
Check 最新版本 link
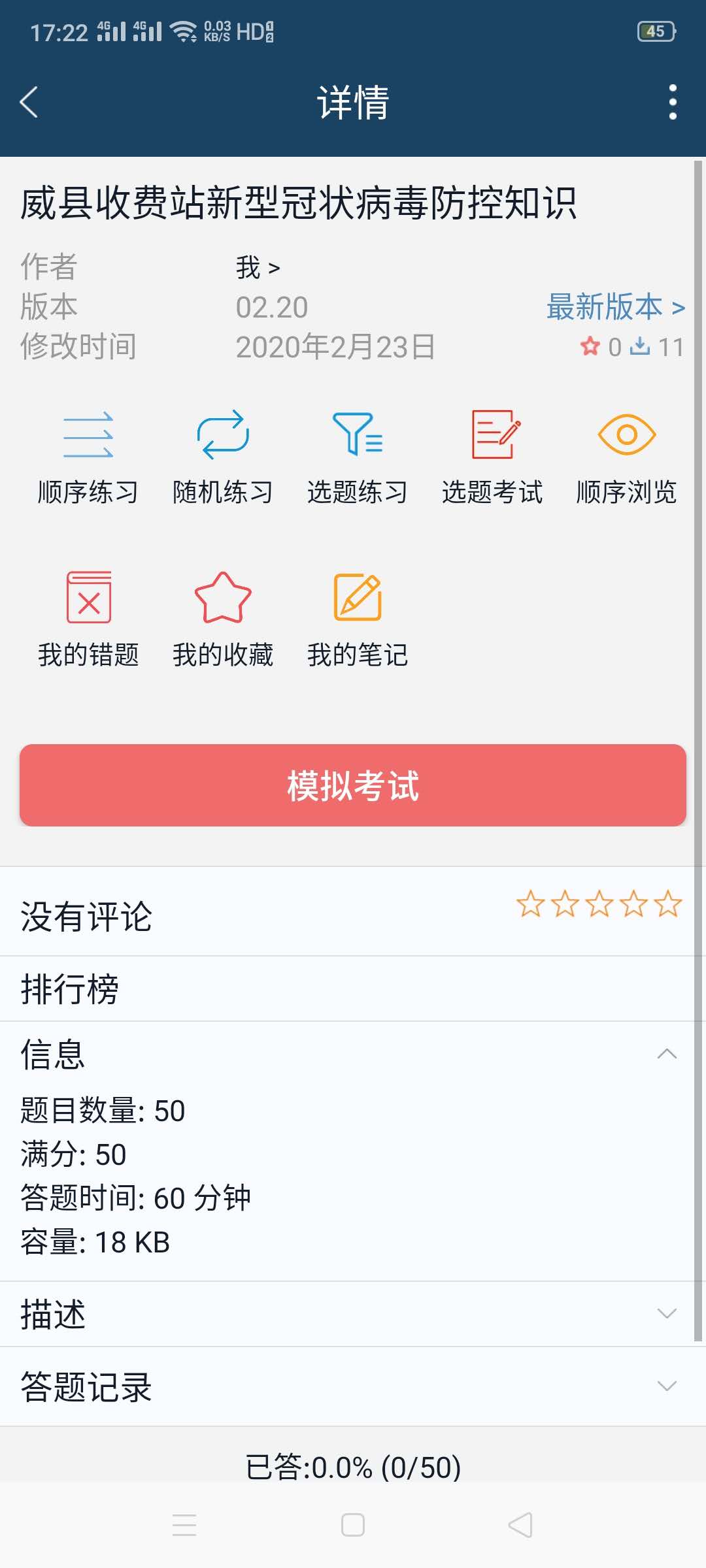click(x=616, y=306)
